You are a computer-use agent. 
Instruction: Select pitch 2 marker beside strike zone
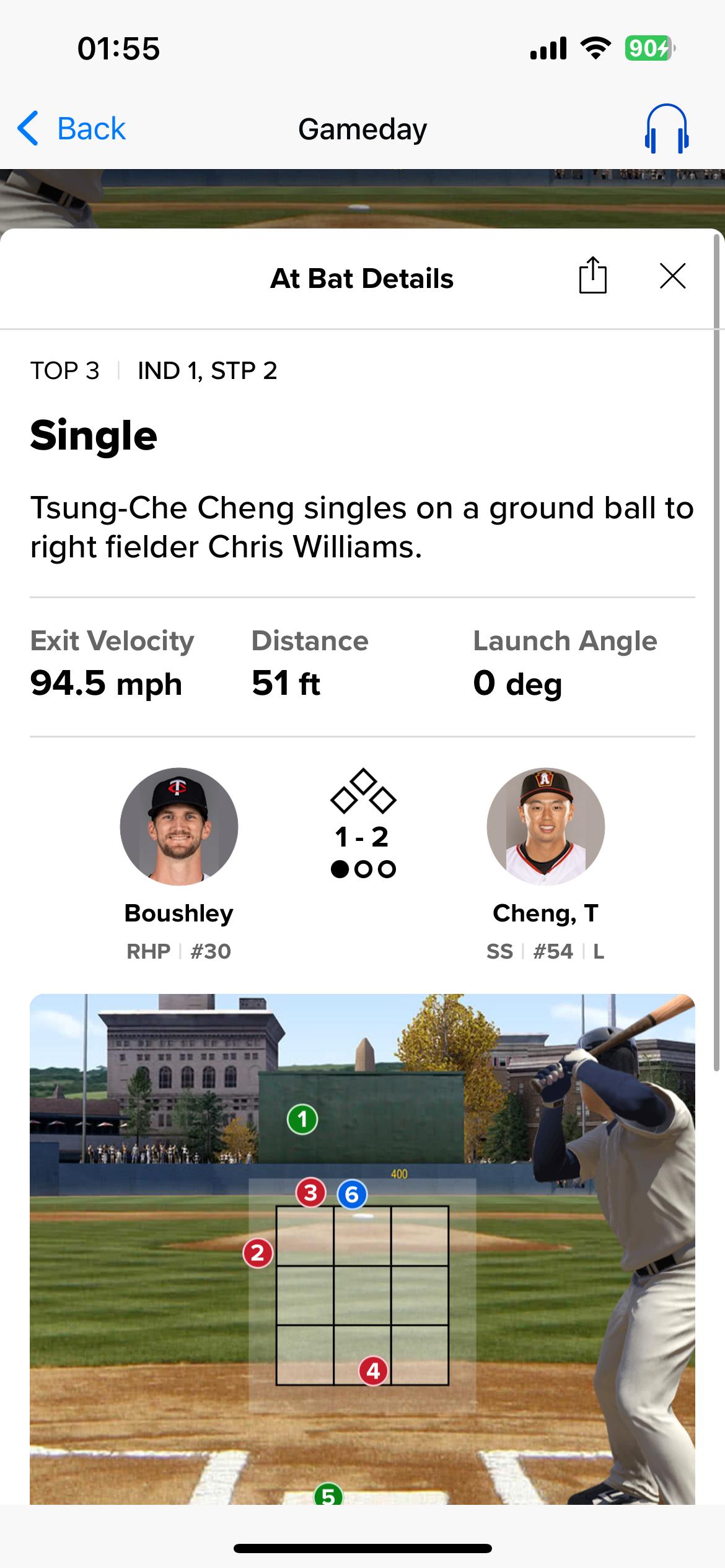coord(258,1254)
